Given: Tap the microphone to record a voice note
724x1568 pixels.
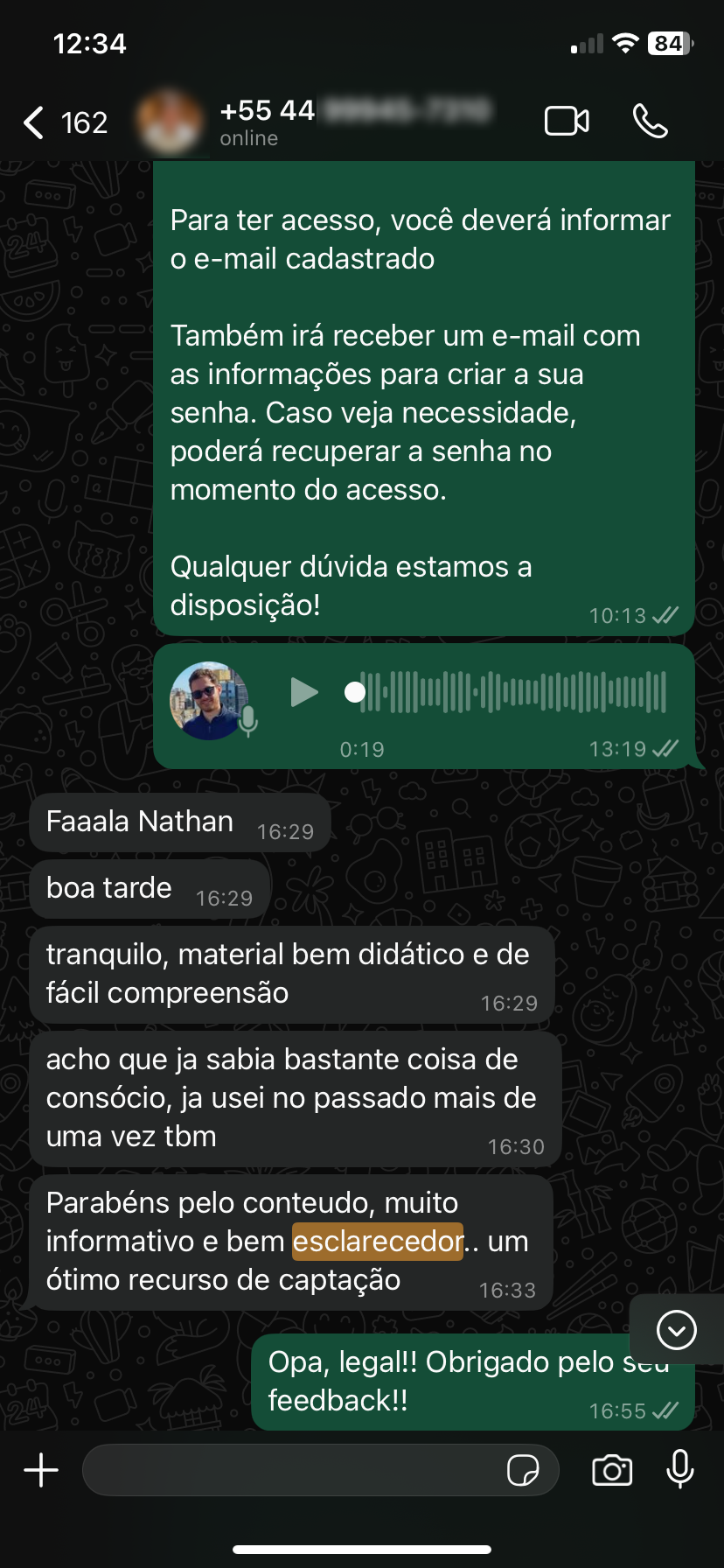Looking at the screenshot, I should click(x=680, y=1470).
